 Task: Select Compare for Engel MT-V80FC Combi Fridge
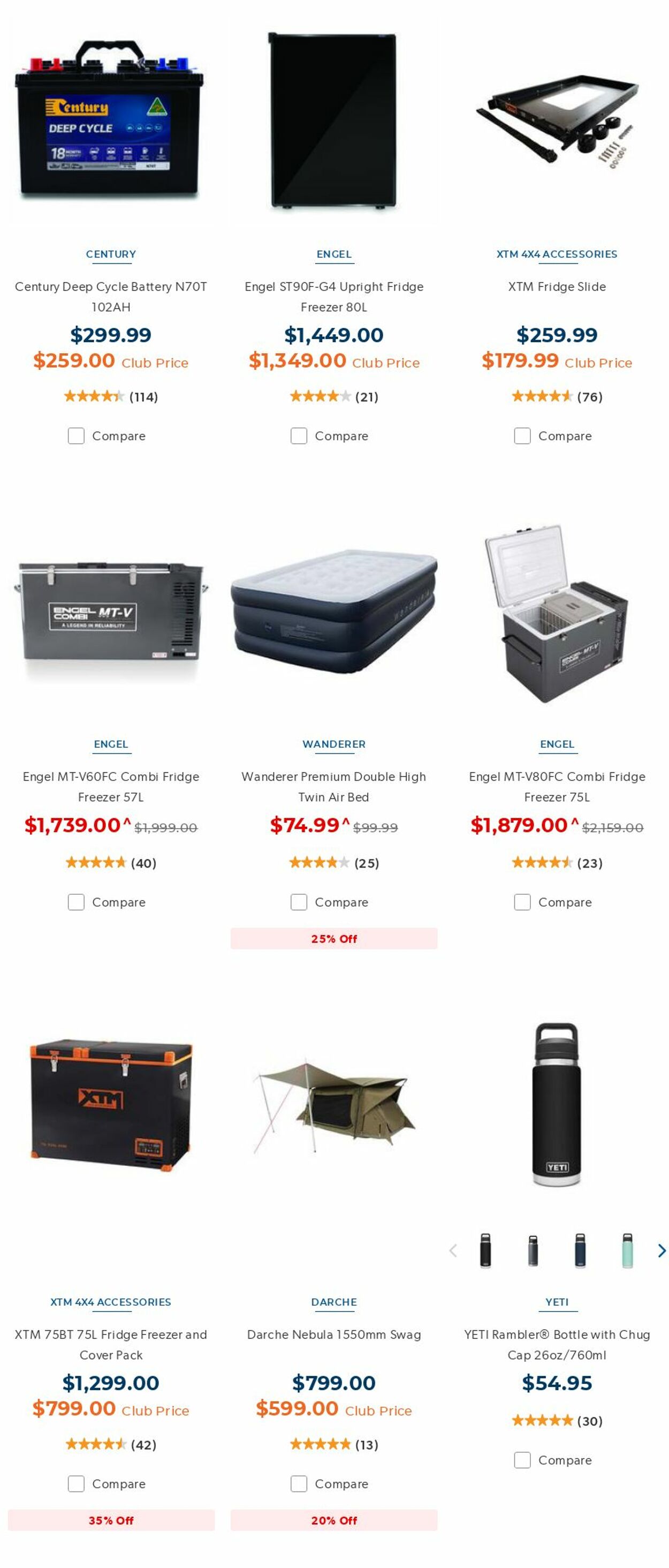click(522, 901)
